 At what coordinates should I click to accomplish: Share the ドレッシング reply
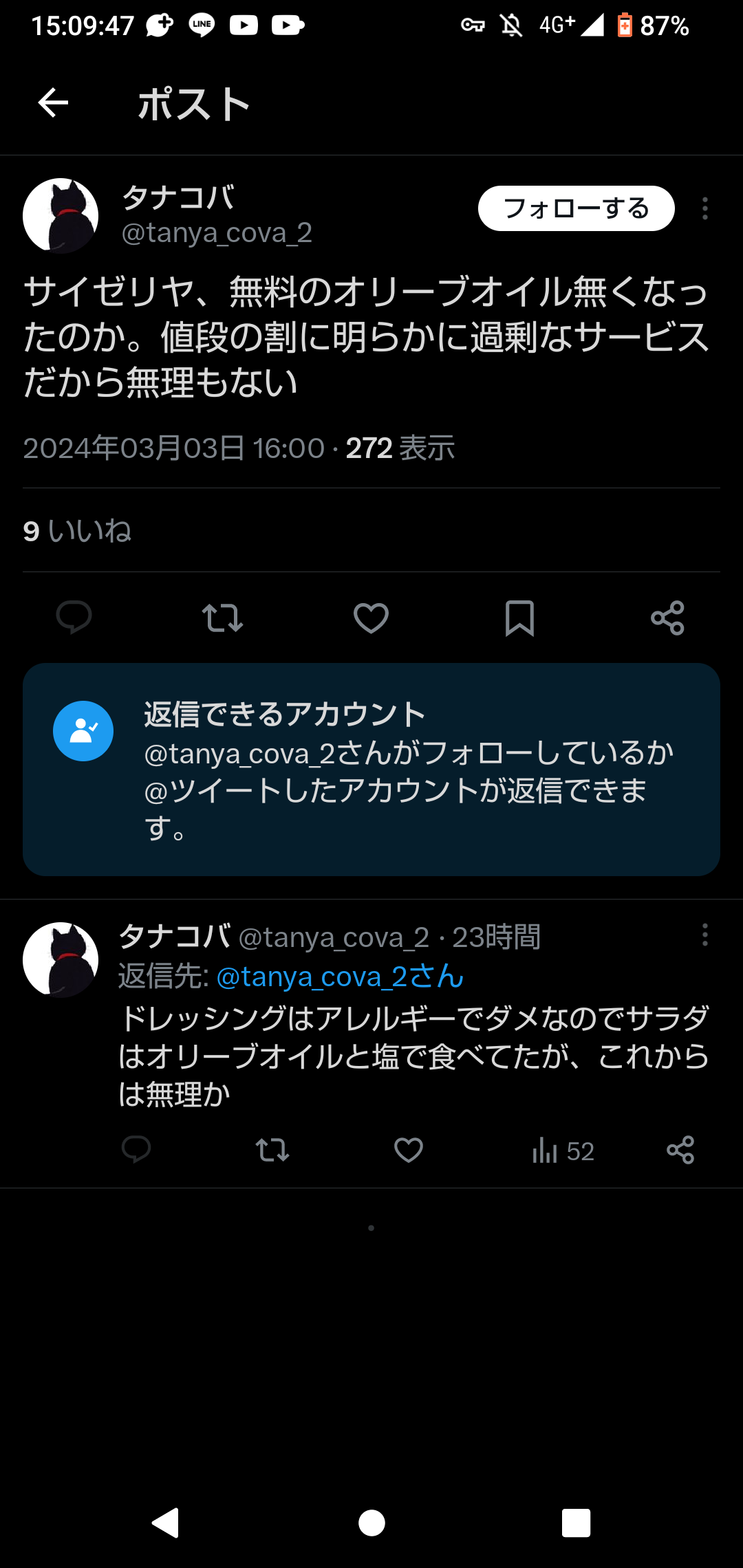pos(680,1150)
